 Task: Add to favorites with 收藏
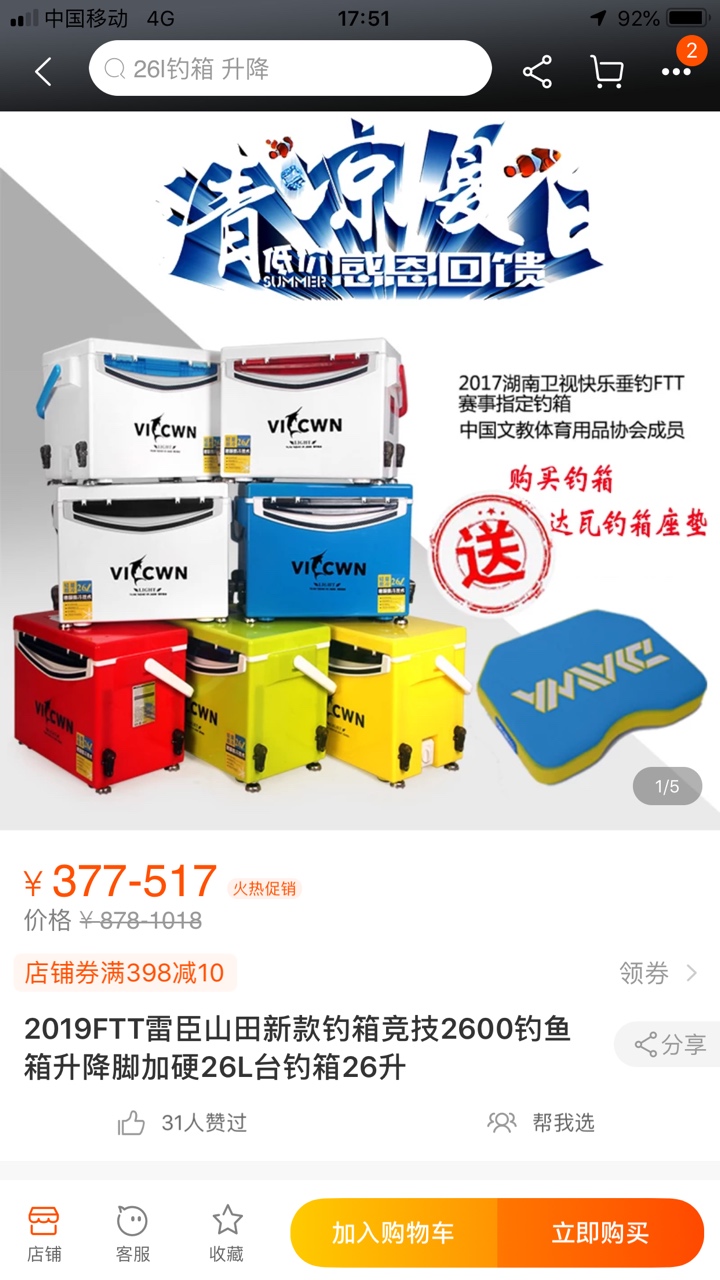(227, 1233)
